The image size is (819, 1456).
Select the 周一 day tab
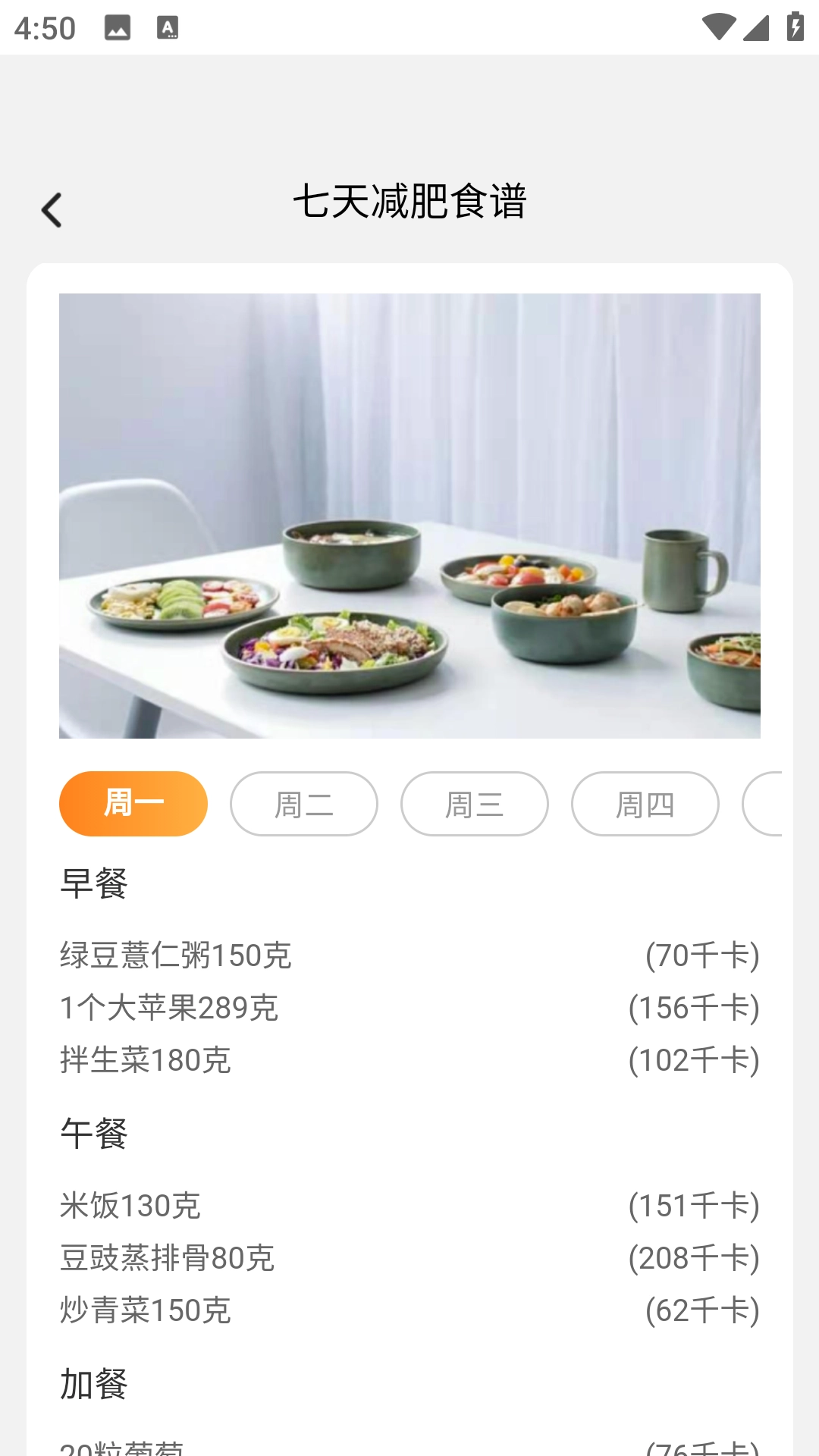point(133,804)
